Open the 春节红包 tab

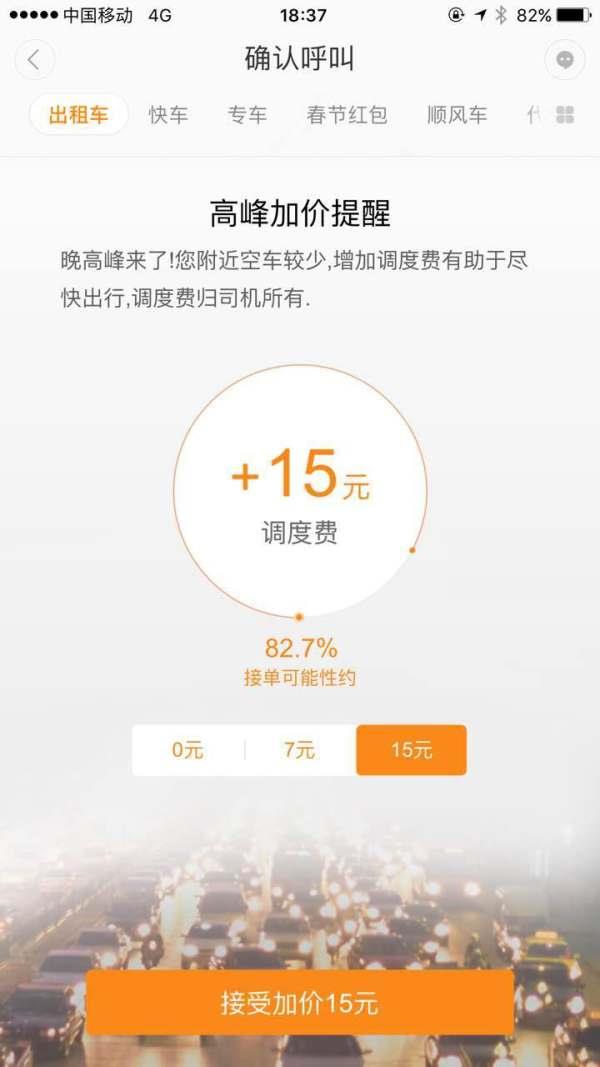346,115
